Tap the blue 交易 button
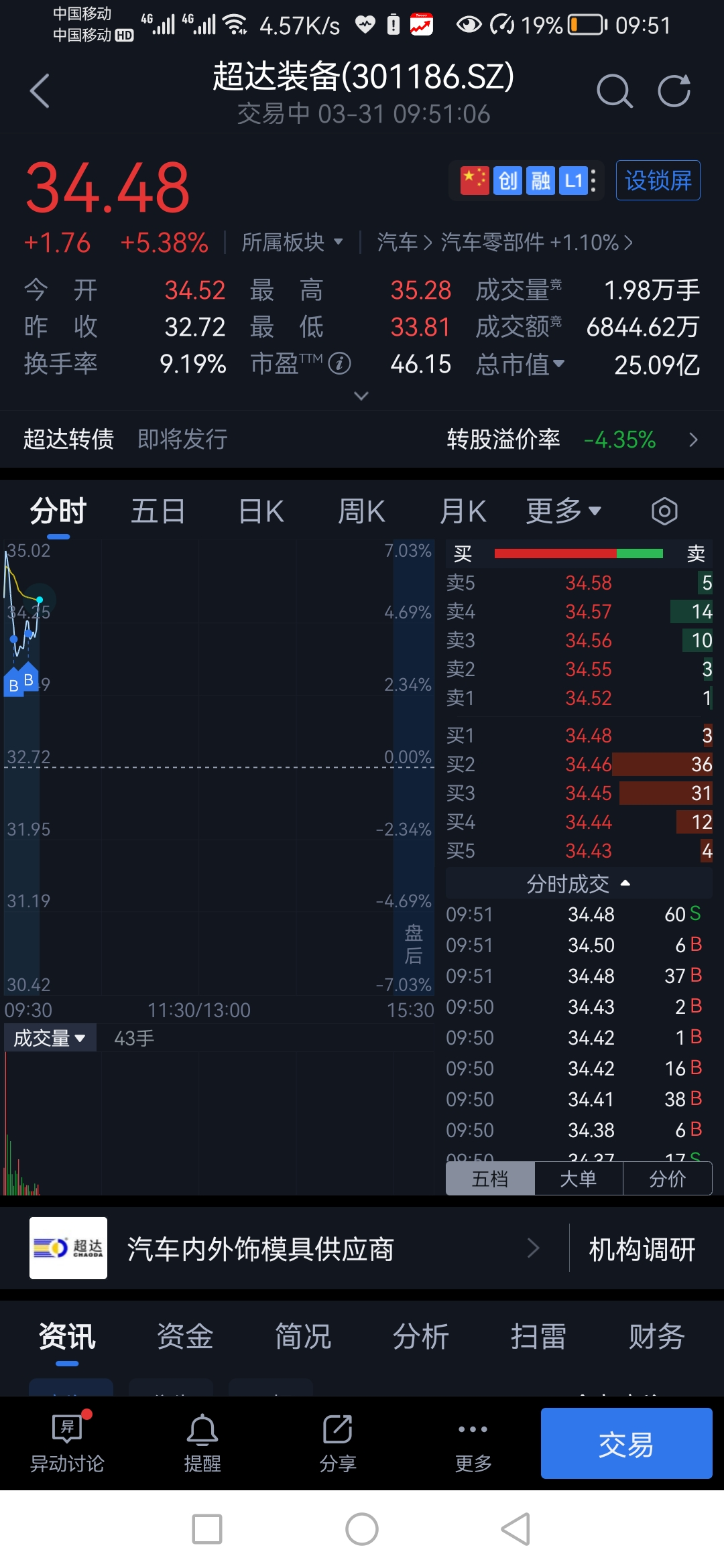This screenshot has height=1568, width=724. click(627, 1443)
